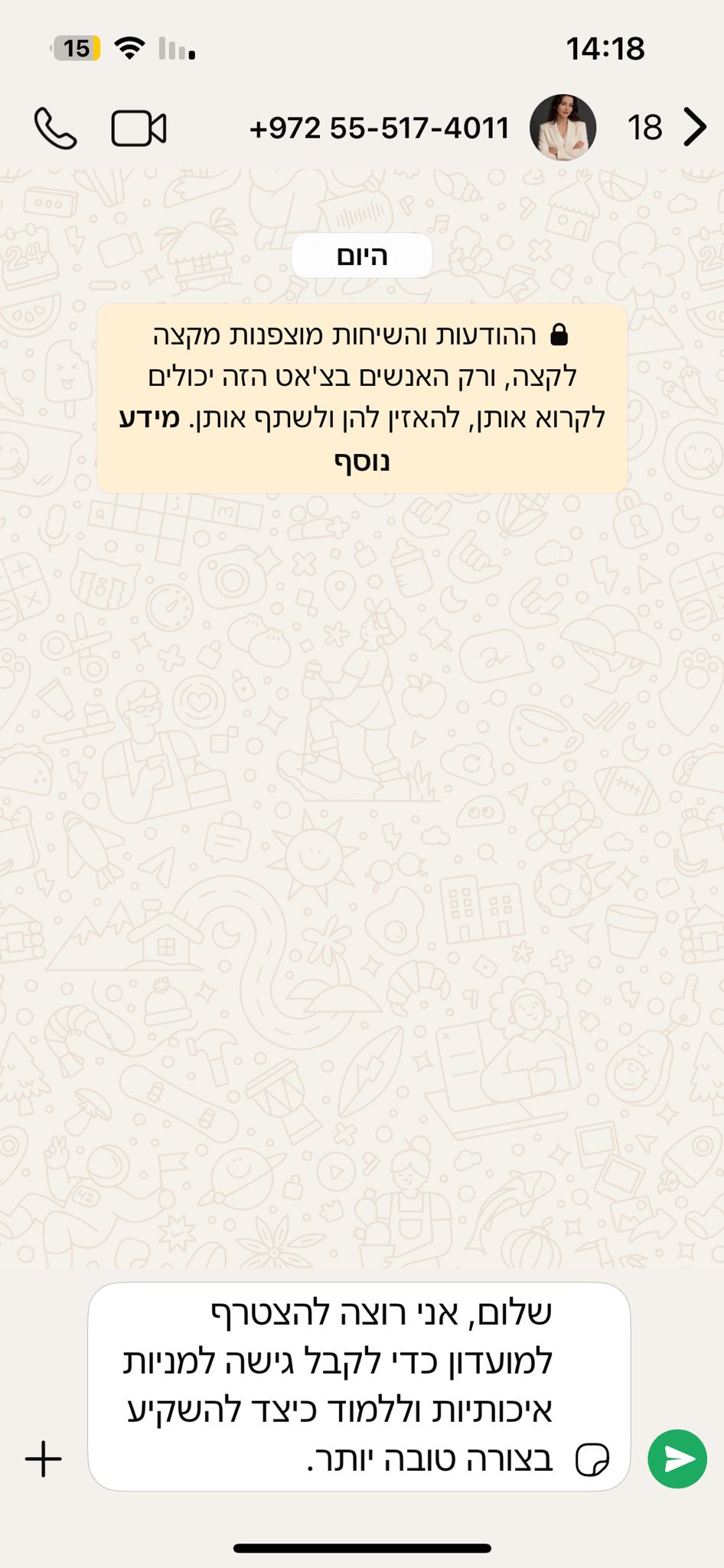This screenshot has width=724, height=1568.
Task: Start a video call
Action: click(139, 129)
